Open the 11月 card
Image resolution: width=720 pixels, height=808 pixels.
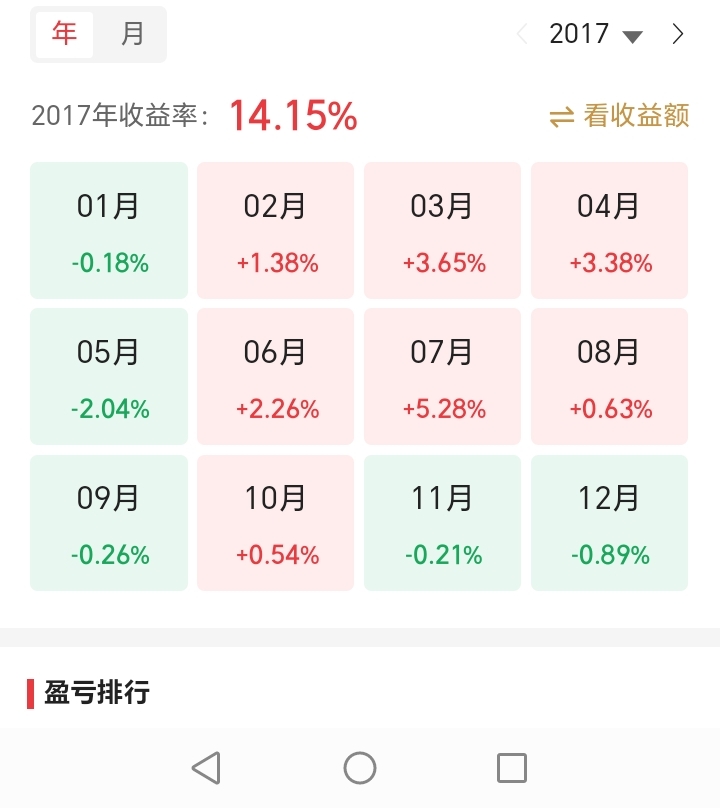click(x=442, y=522)
